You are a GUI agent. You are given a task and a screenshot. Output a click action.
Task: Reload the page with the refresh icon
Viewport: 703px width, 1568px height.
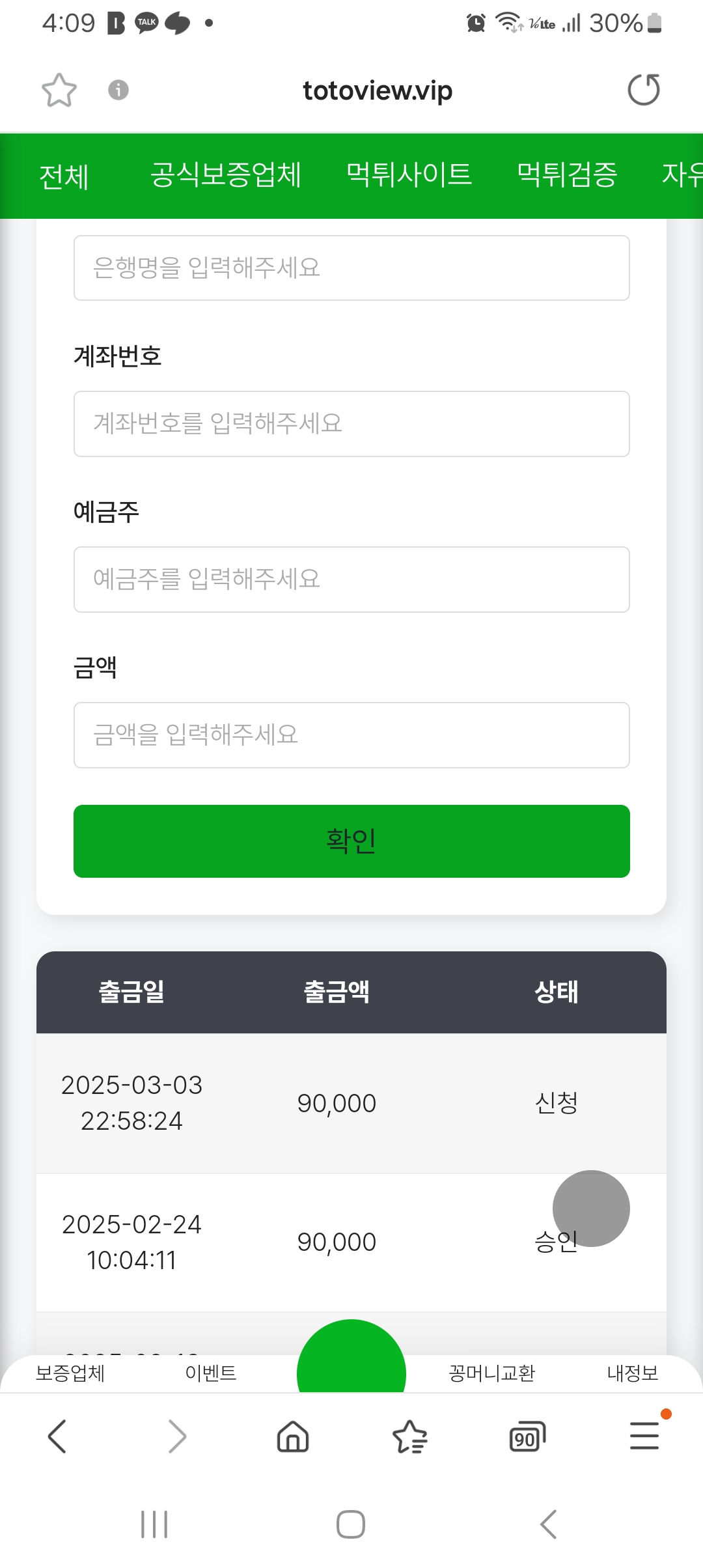[x=644, y=90]
